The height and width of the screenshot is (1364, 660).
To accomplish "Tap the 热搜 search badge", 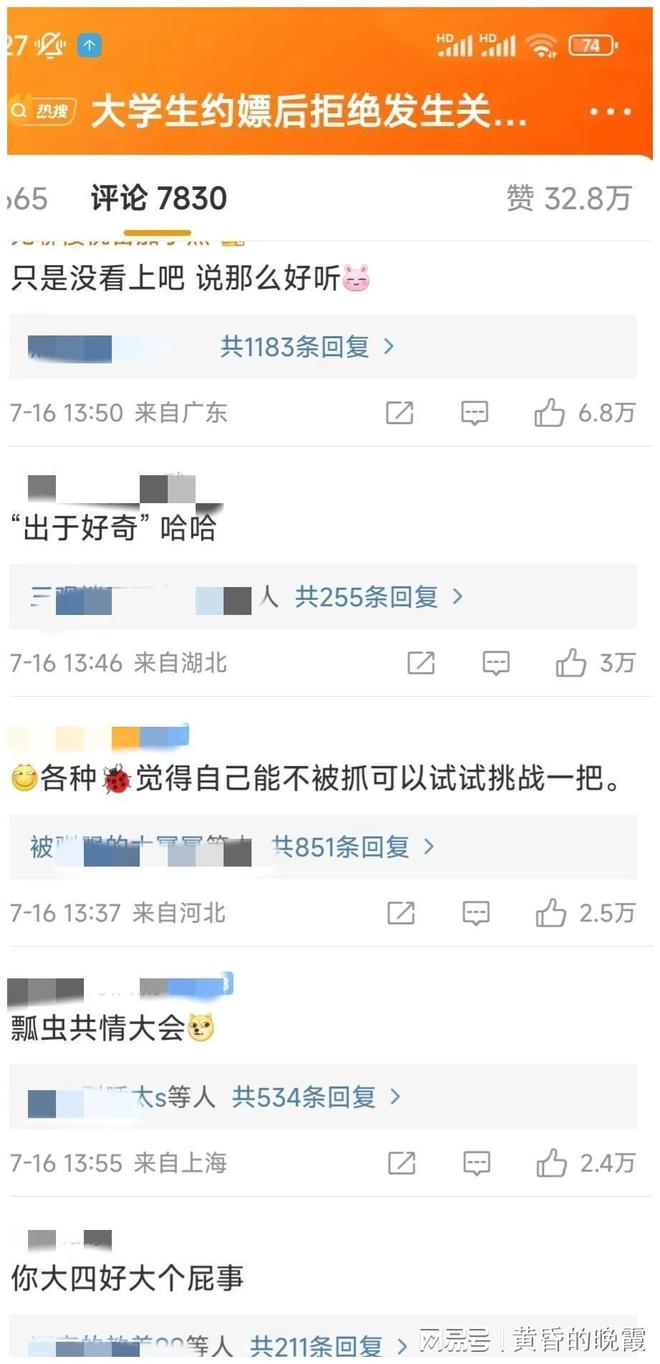I will [x=41, y=111].
